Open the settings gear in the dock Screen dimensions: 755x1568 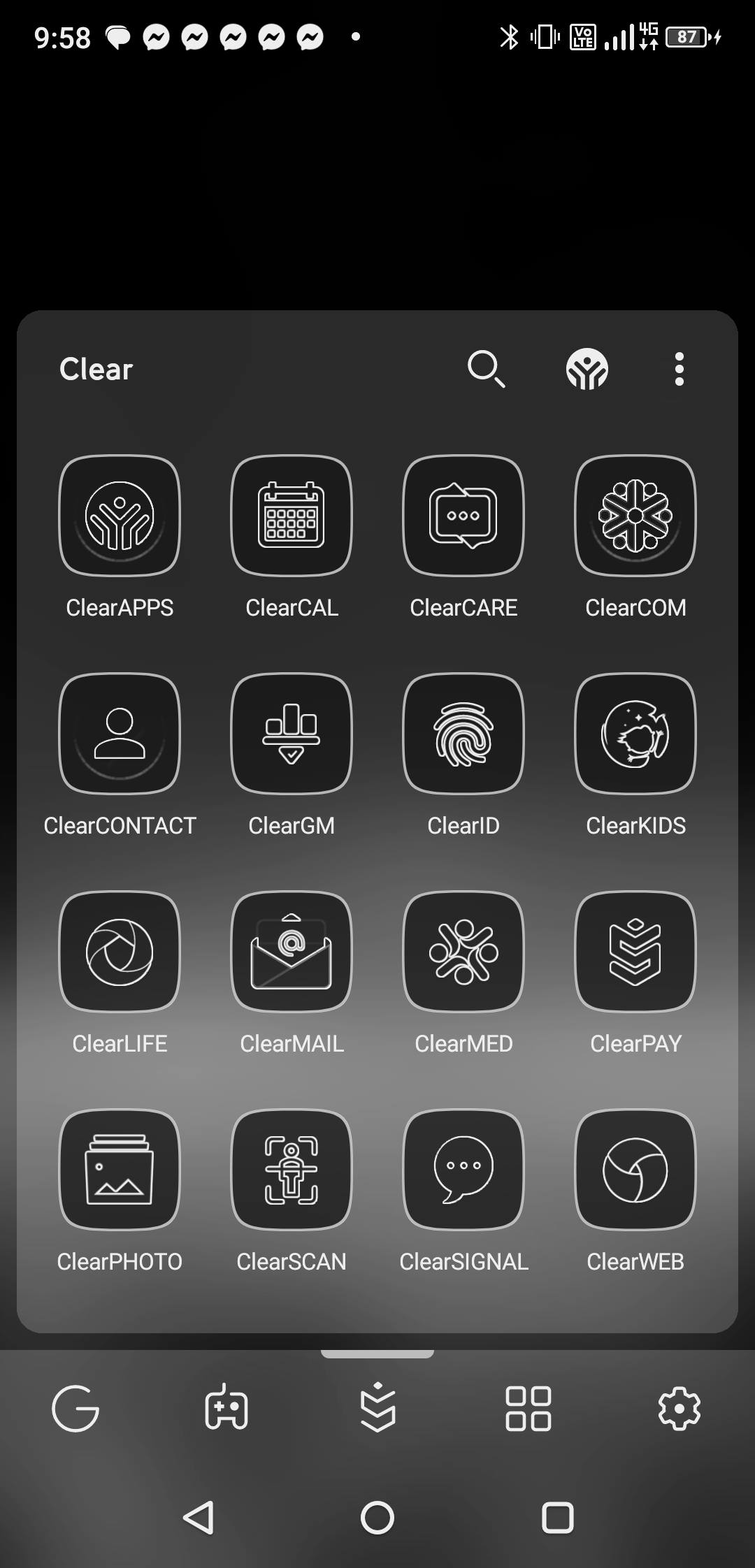point(679,1409)
